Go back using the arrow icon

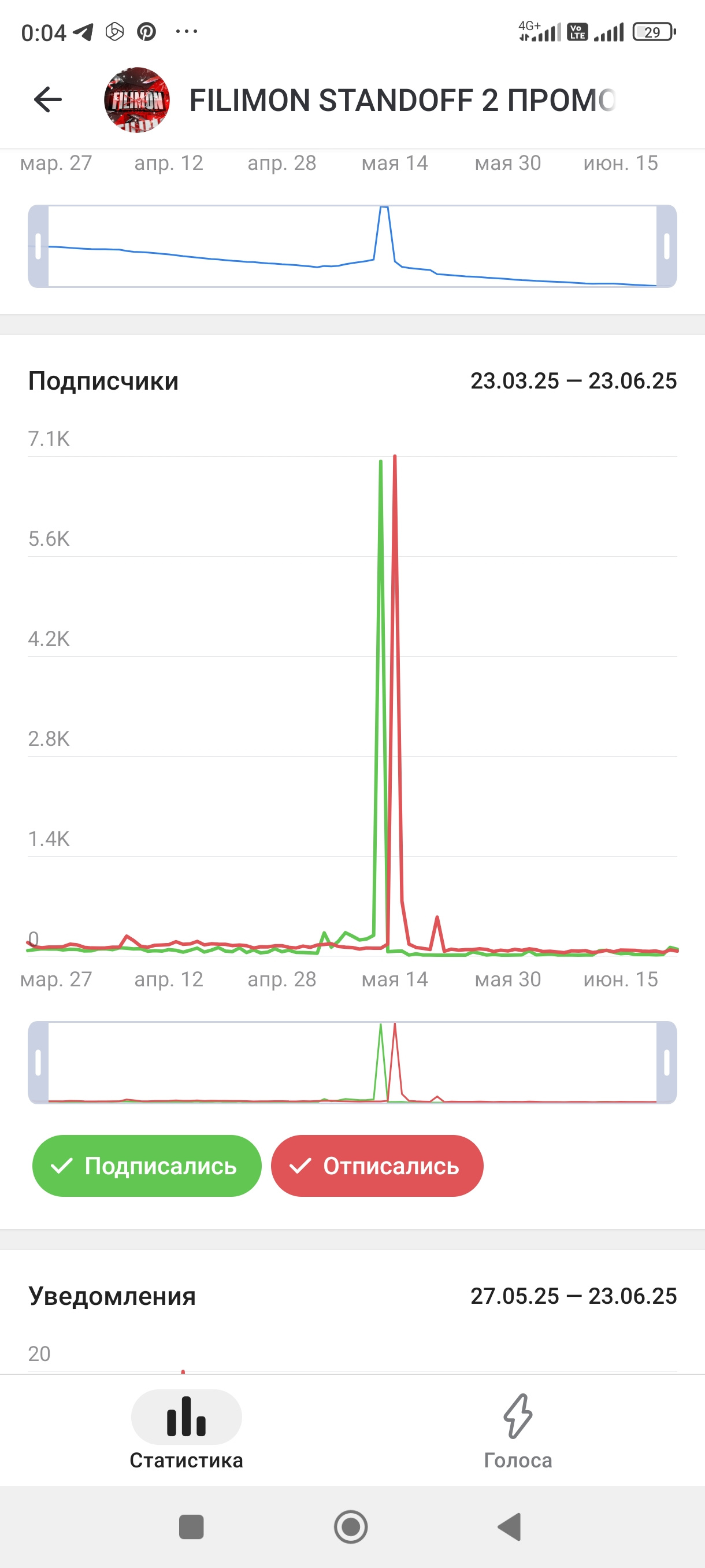[48, 100]
